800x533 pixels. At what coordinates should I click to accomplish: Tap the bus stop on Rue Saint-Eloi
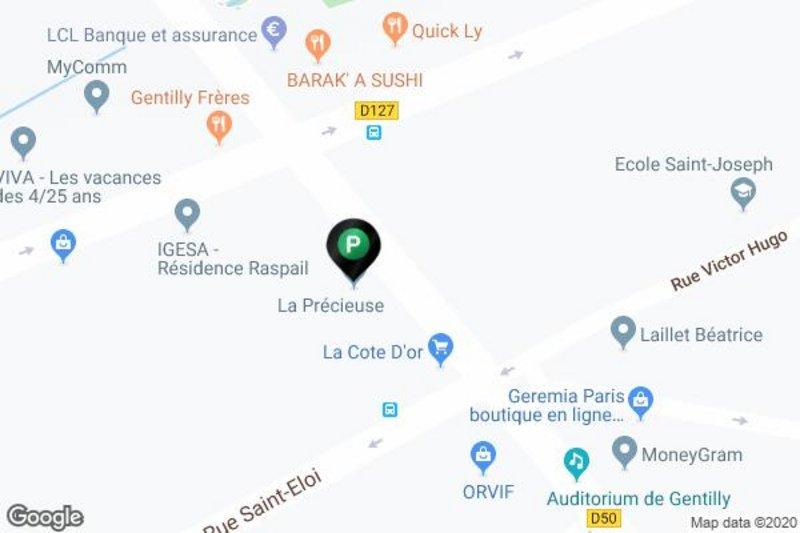pos(390,409)
